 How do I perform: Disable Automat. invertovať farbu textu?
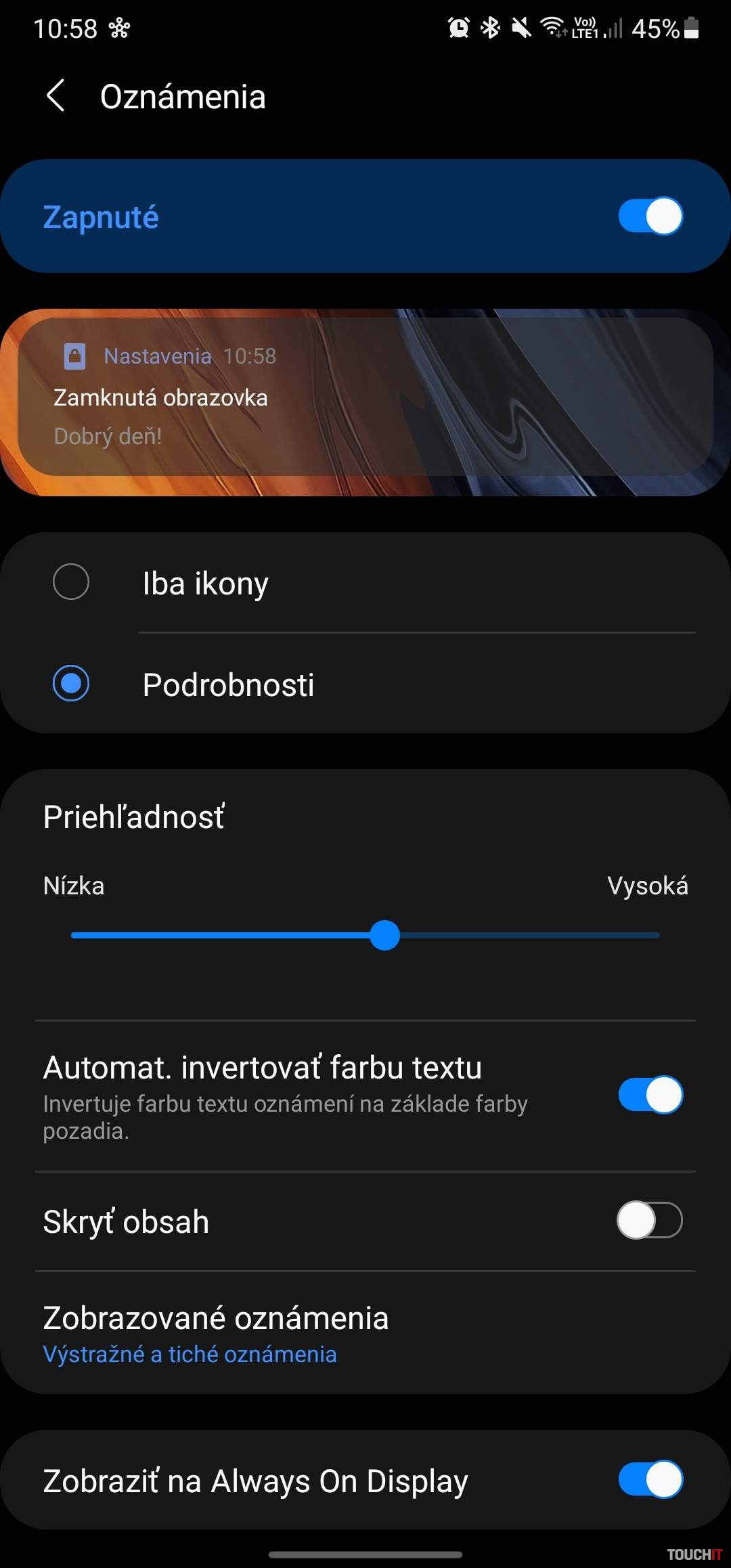(650, 1095)
